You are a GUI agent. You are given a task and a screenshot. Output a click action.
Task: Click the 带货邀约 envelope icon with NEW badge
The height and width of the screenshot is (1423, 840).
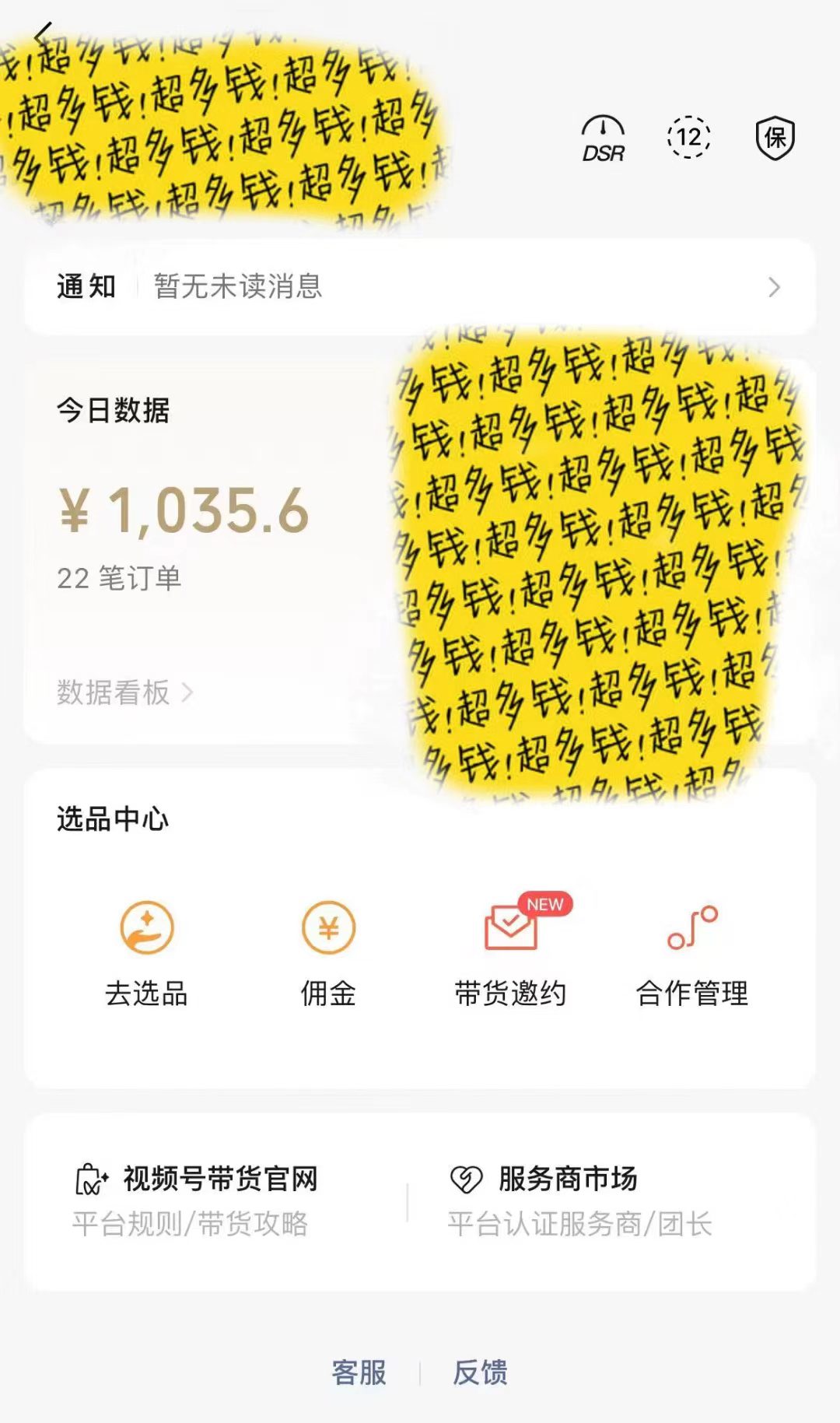pyautogui.click(x=509, y=931)
